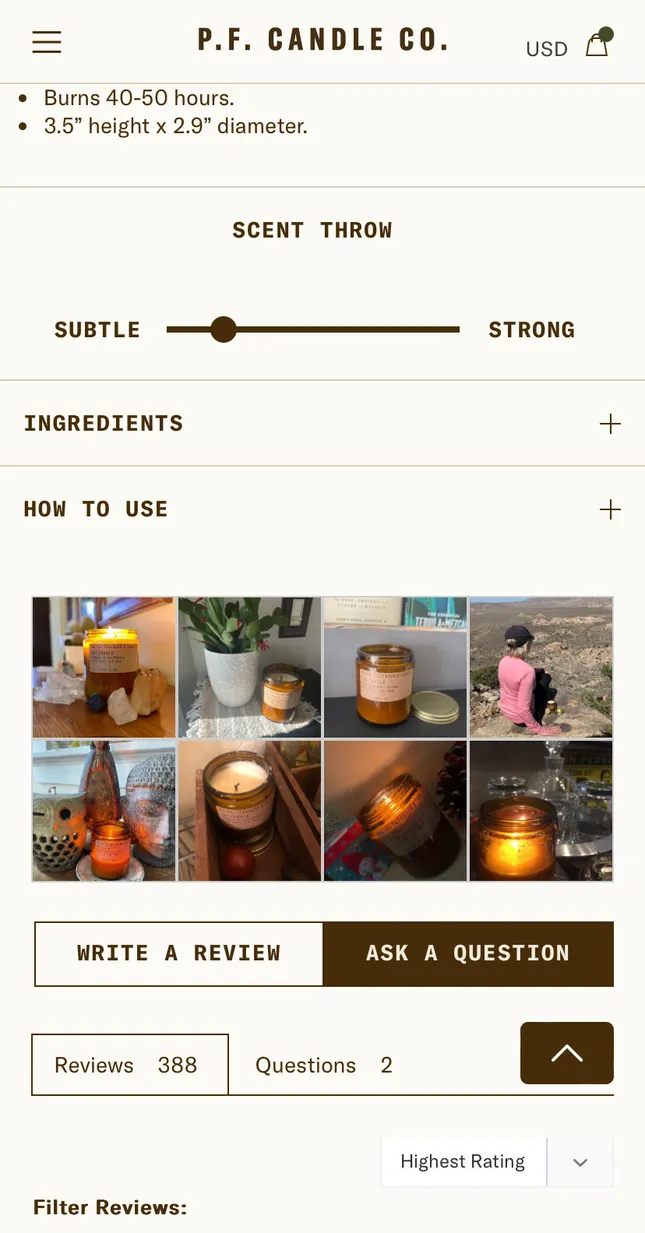Image resolution: width=645 pixels, height=1233 pixels.
Task: Open customer photo of candle beside potted plant
Action: pos(250,667)
